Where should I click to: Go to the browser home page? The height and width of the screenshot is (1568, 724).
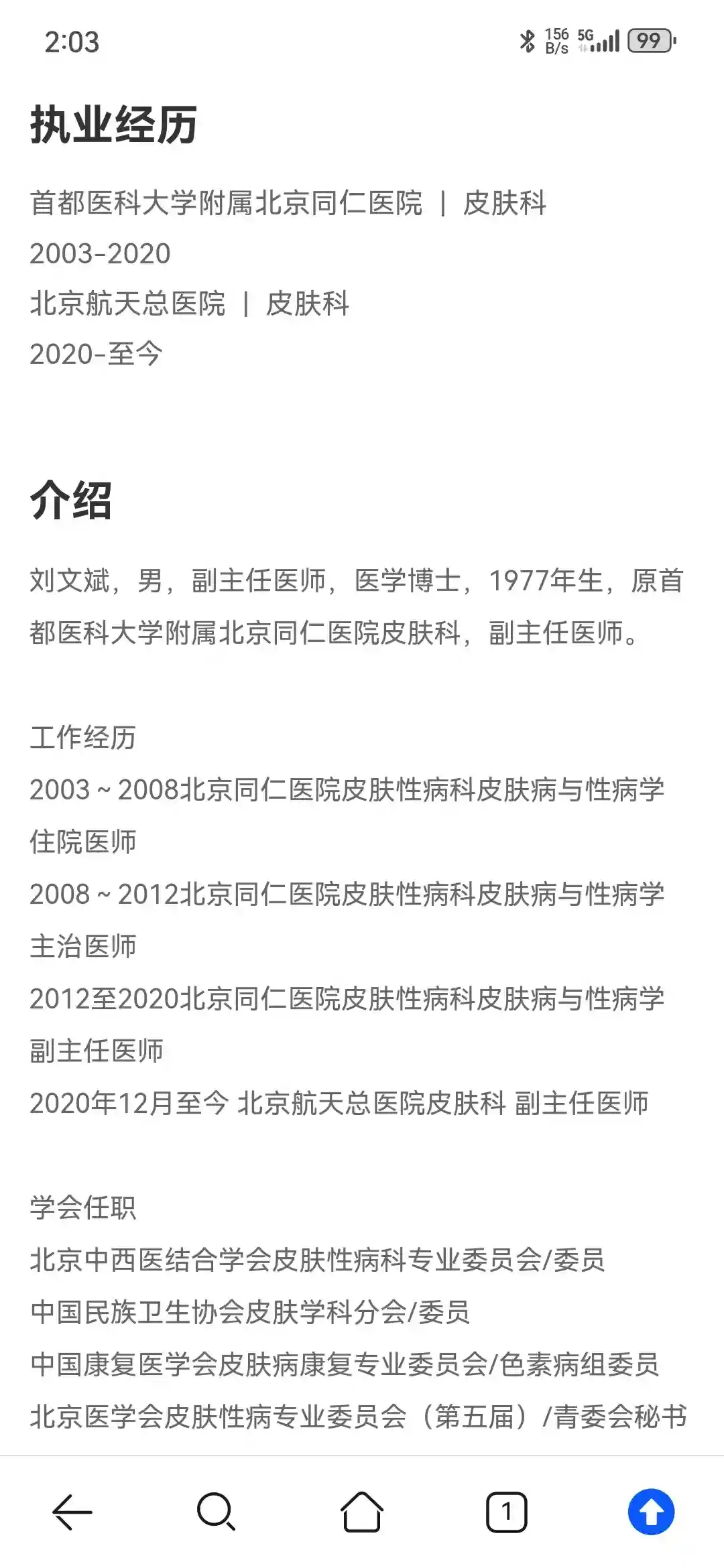tap(362, 1512)
